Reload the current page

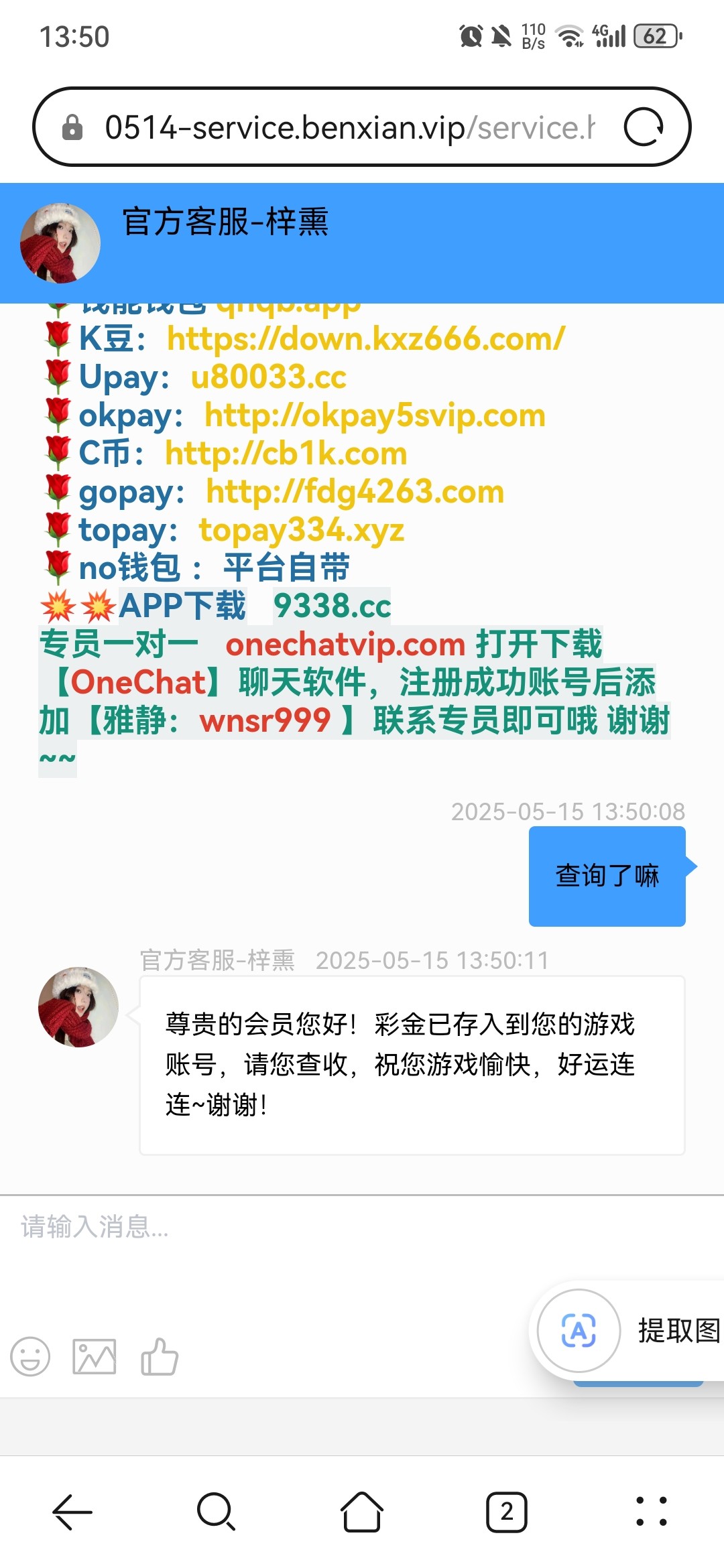(643, 127)
